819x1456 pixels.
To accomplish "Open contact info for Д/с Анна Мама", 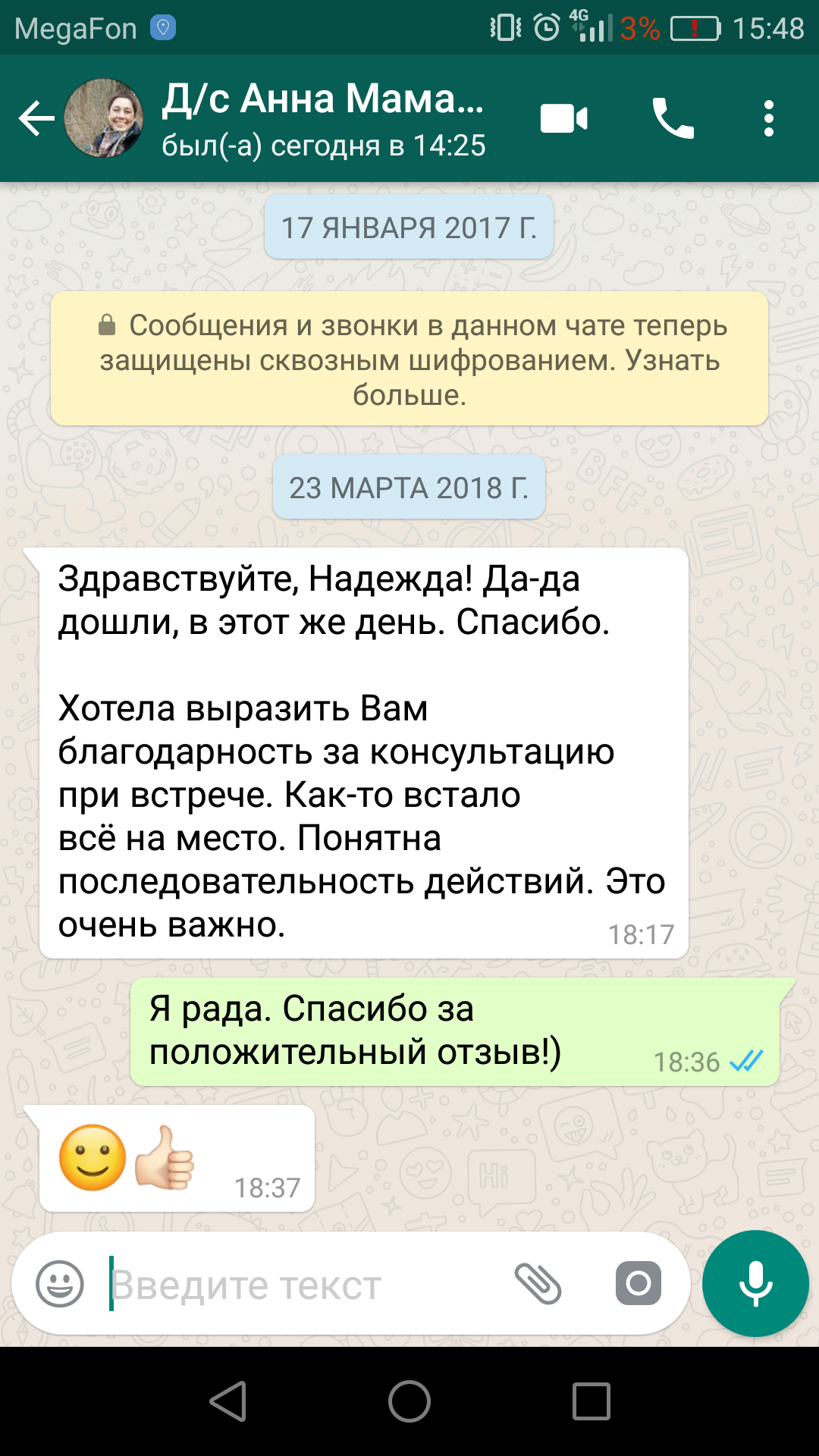I will tap(322, 118).
